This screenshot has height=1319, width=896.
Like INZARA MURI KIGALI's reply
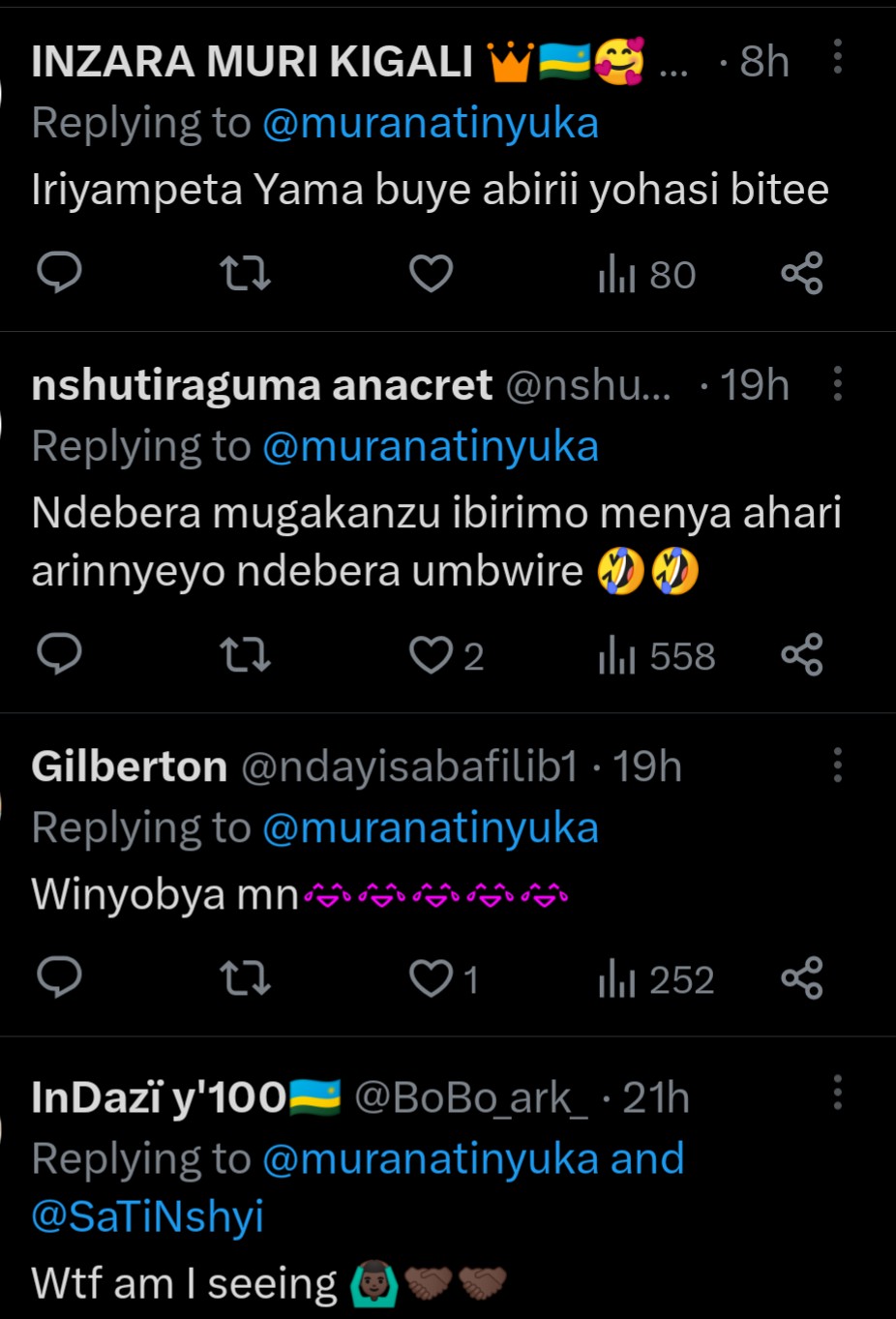click(431, 274)
